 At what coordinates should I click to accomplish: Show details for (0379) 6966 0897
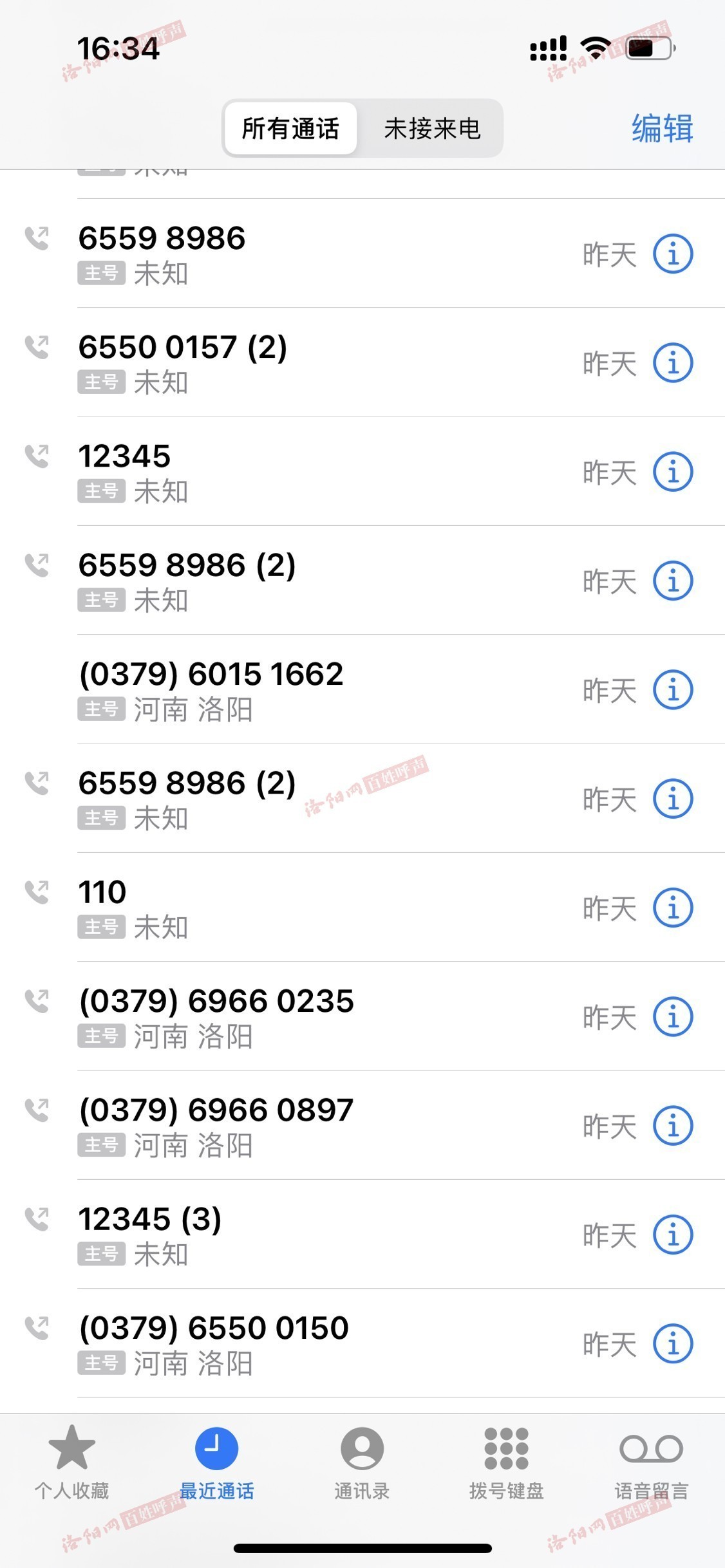(x=673, y=1126)
